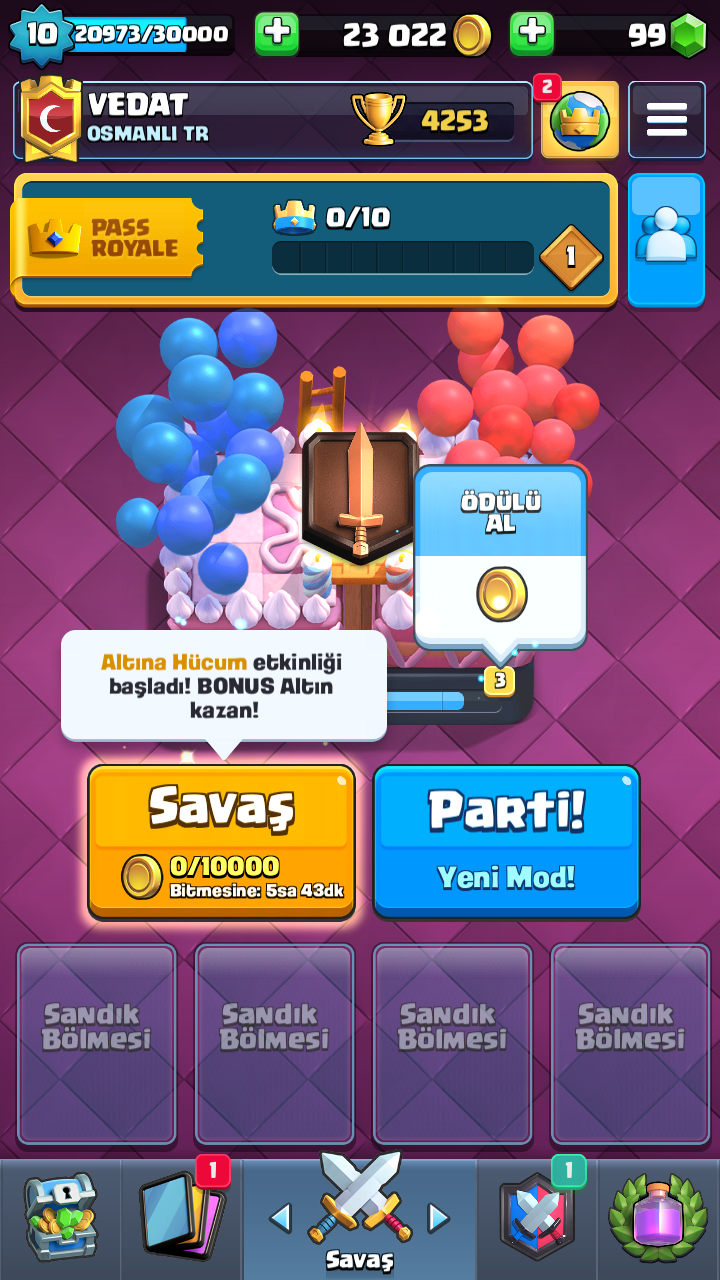Open the friends panel

666,240
